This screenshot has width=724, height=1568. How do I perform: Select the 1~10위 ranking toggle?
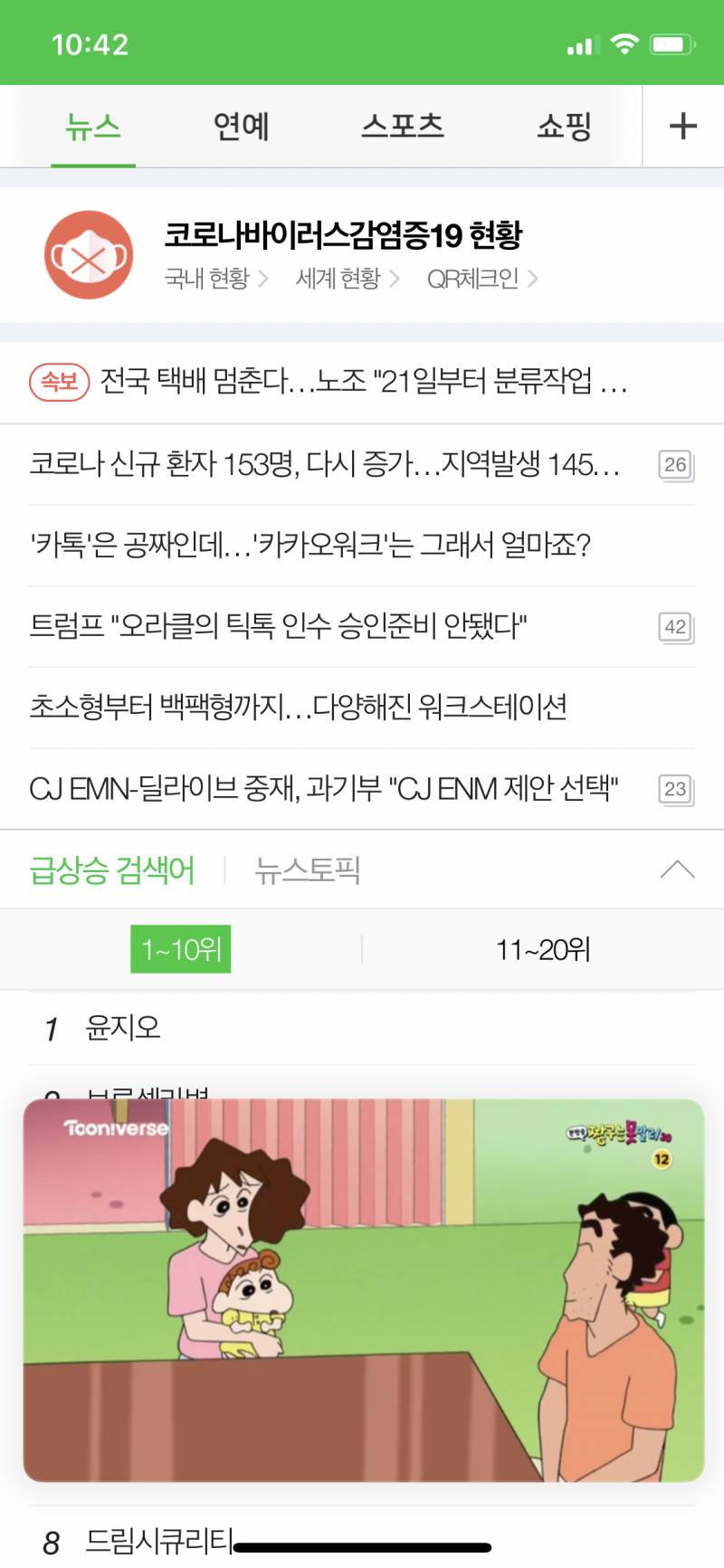click(180, 948)
